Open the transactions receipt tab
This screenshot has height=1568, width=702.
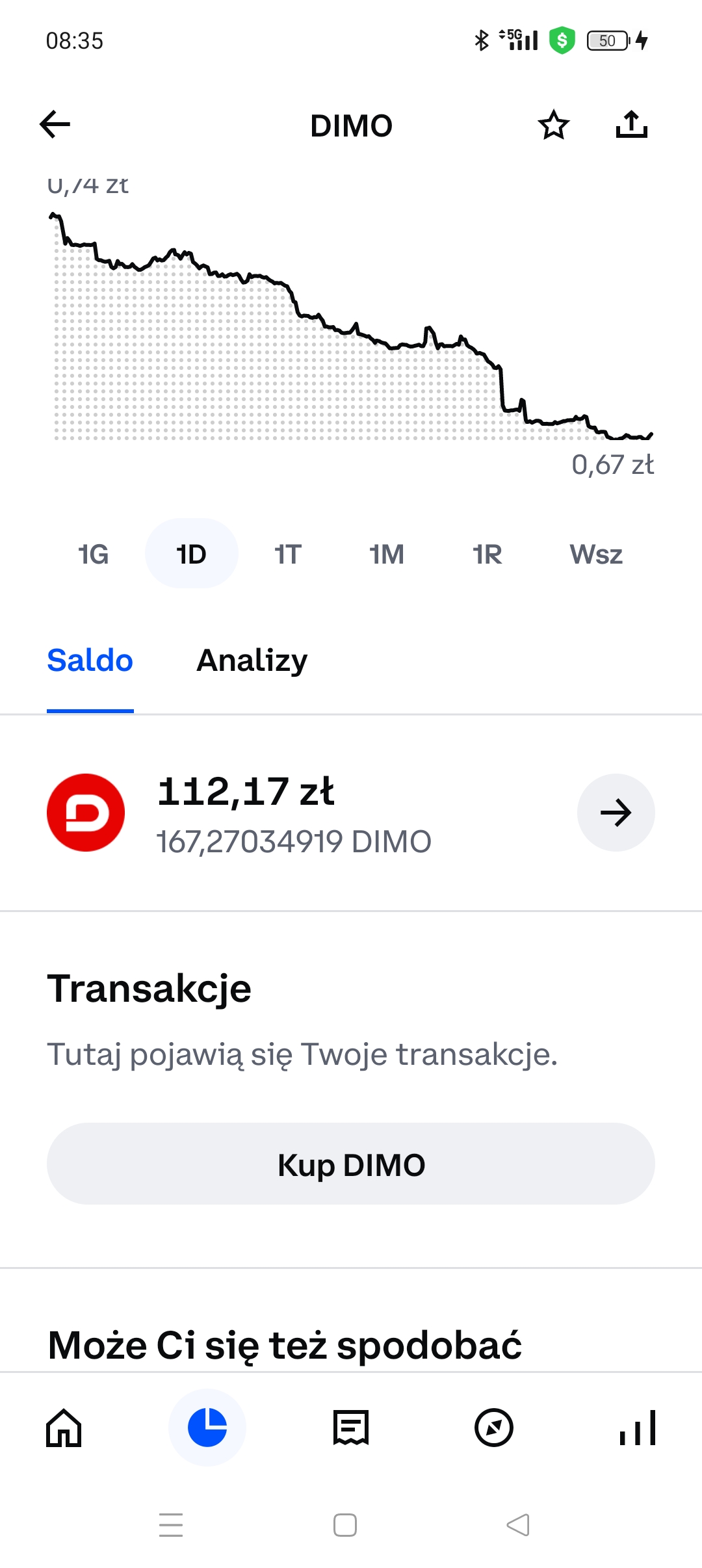pos(351,1428)
